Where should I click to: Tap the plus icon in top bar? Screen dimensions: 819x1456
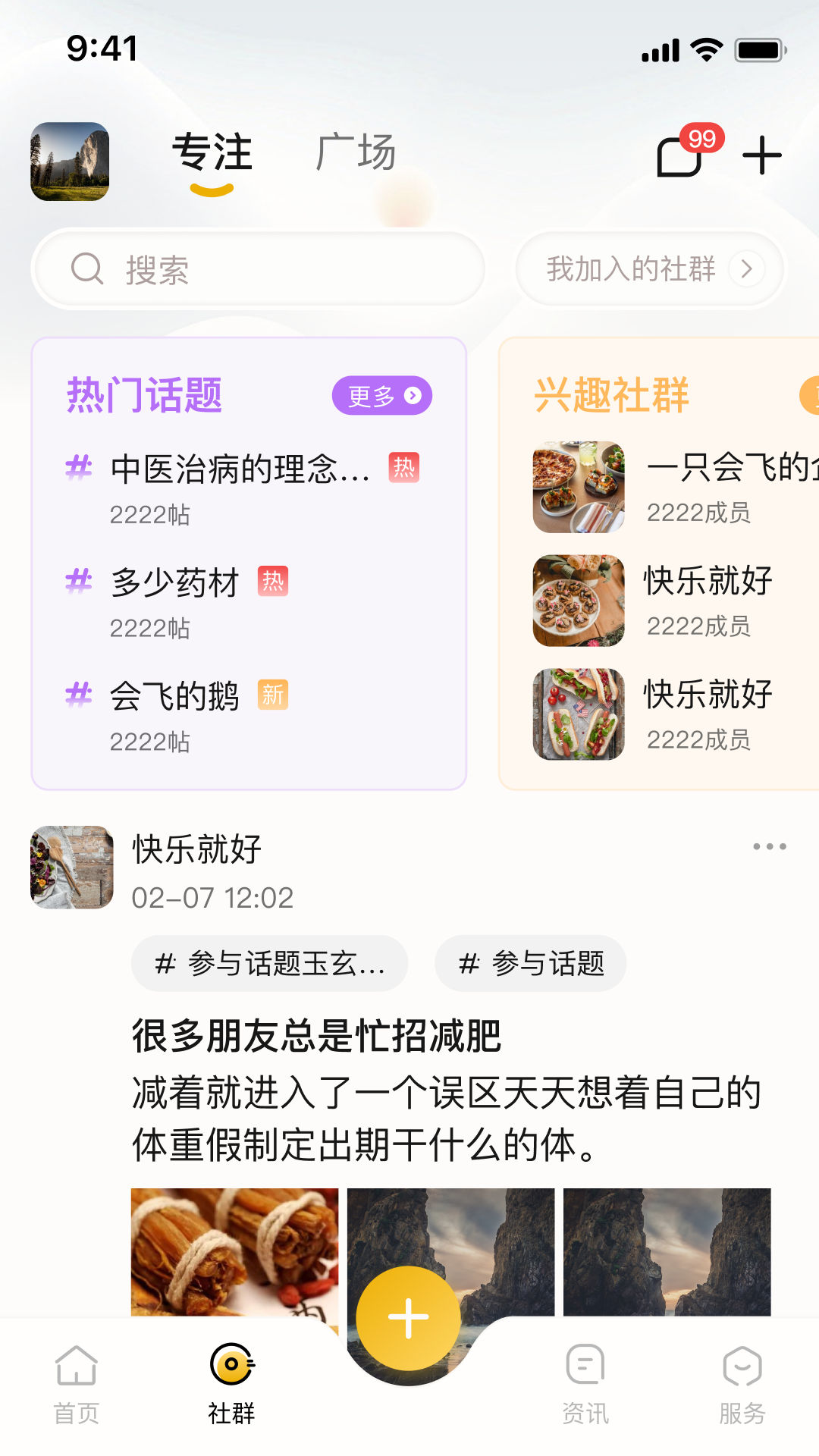762,155
